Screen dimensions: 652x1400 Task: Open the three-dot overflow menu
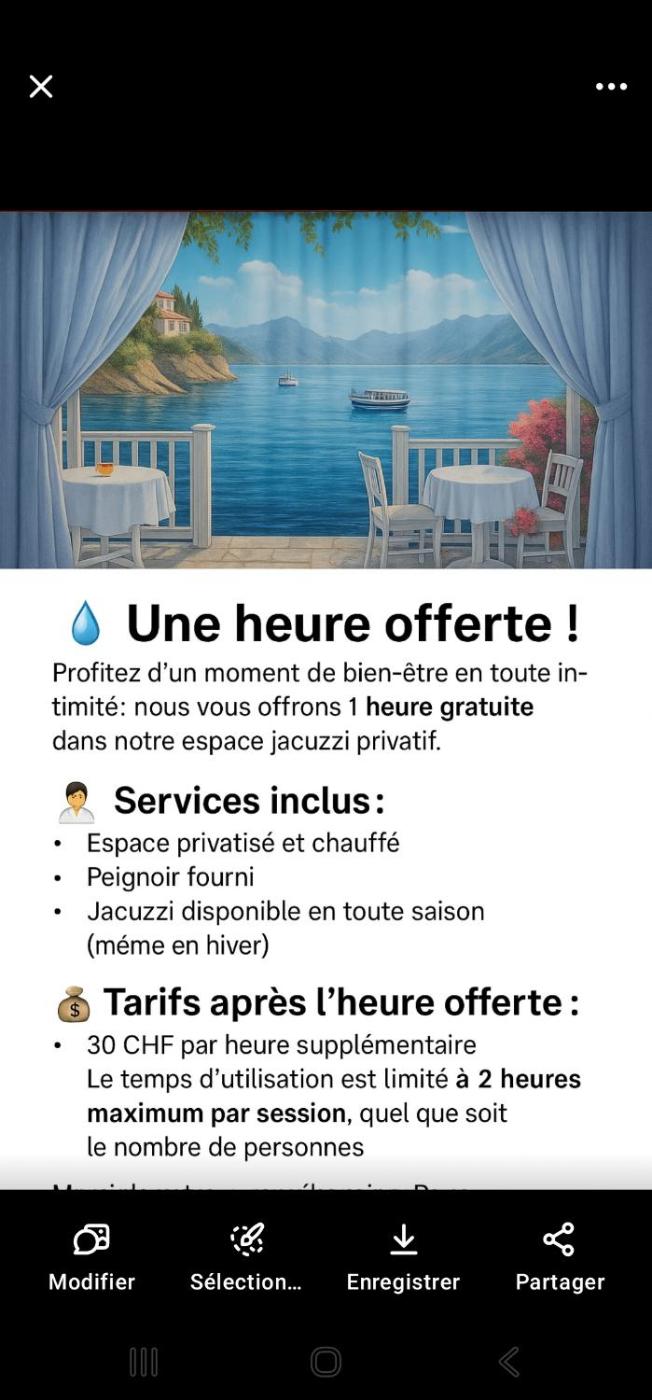click(x=611, y=87)
